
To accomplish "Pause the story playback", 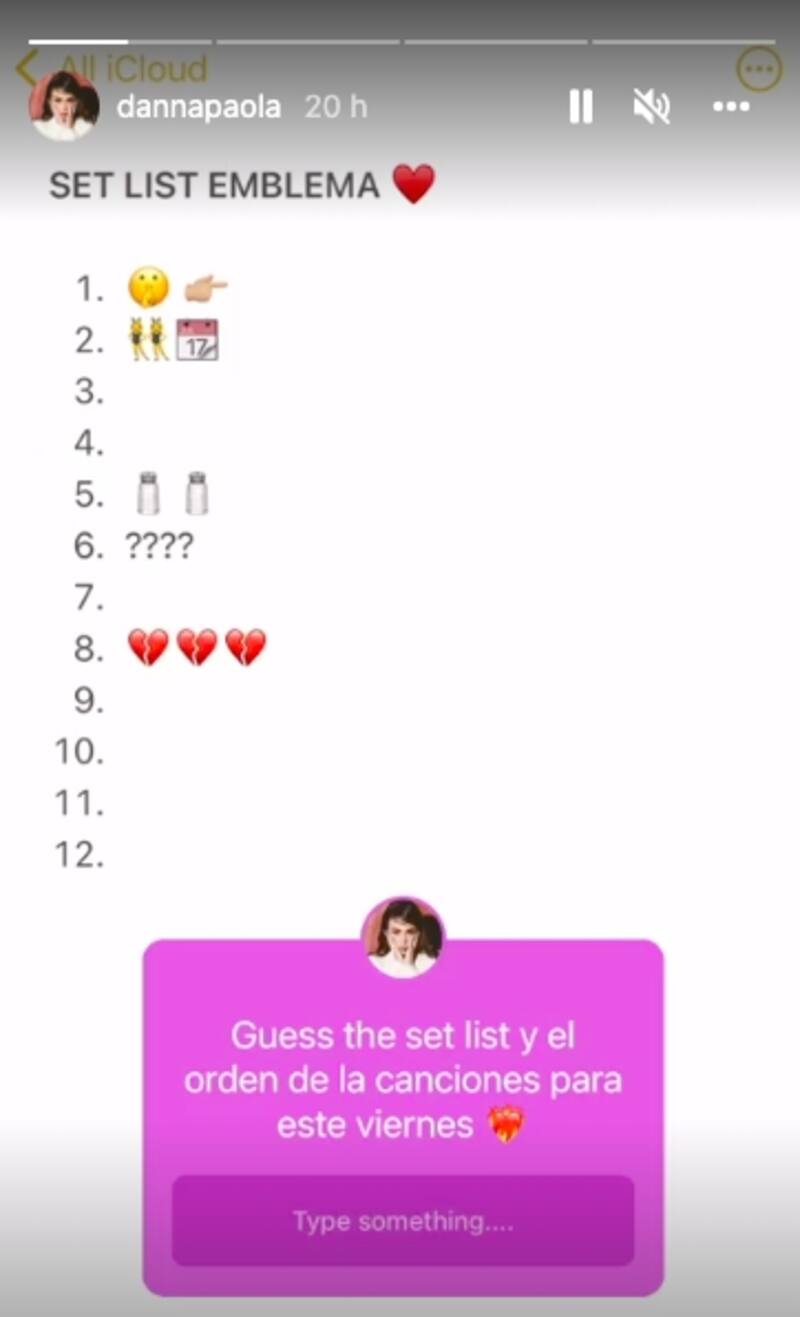I will click(581, 106).
